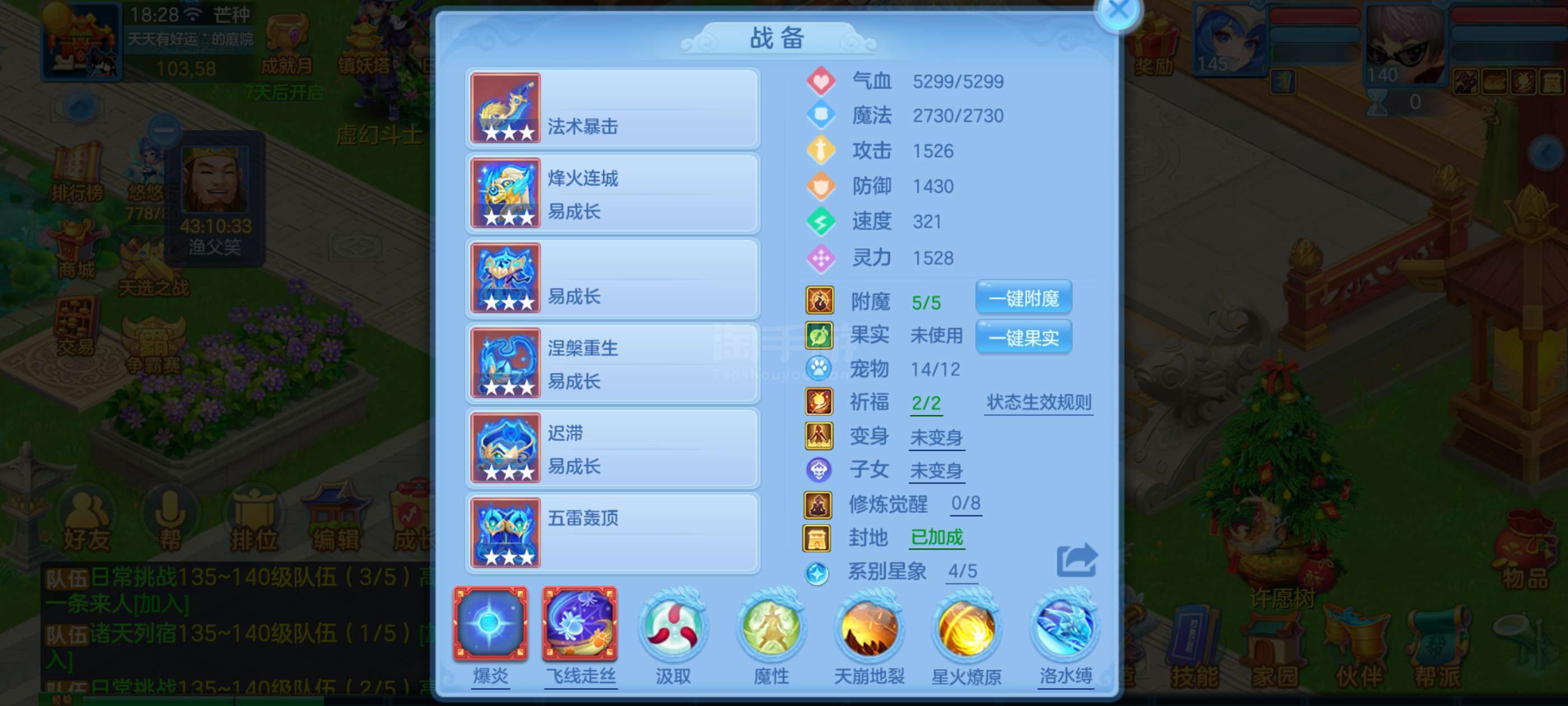Tap 未变身 next to 子女
Image resolution: width=1568 pixels, height=706 pixels.
(936, 470)
